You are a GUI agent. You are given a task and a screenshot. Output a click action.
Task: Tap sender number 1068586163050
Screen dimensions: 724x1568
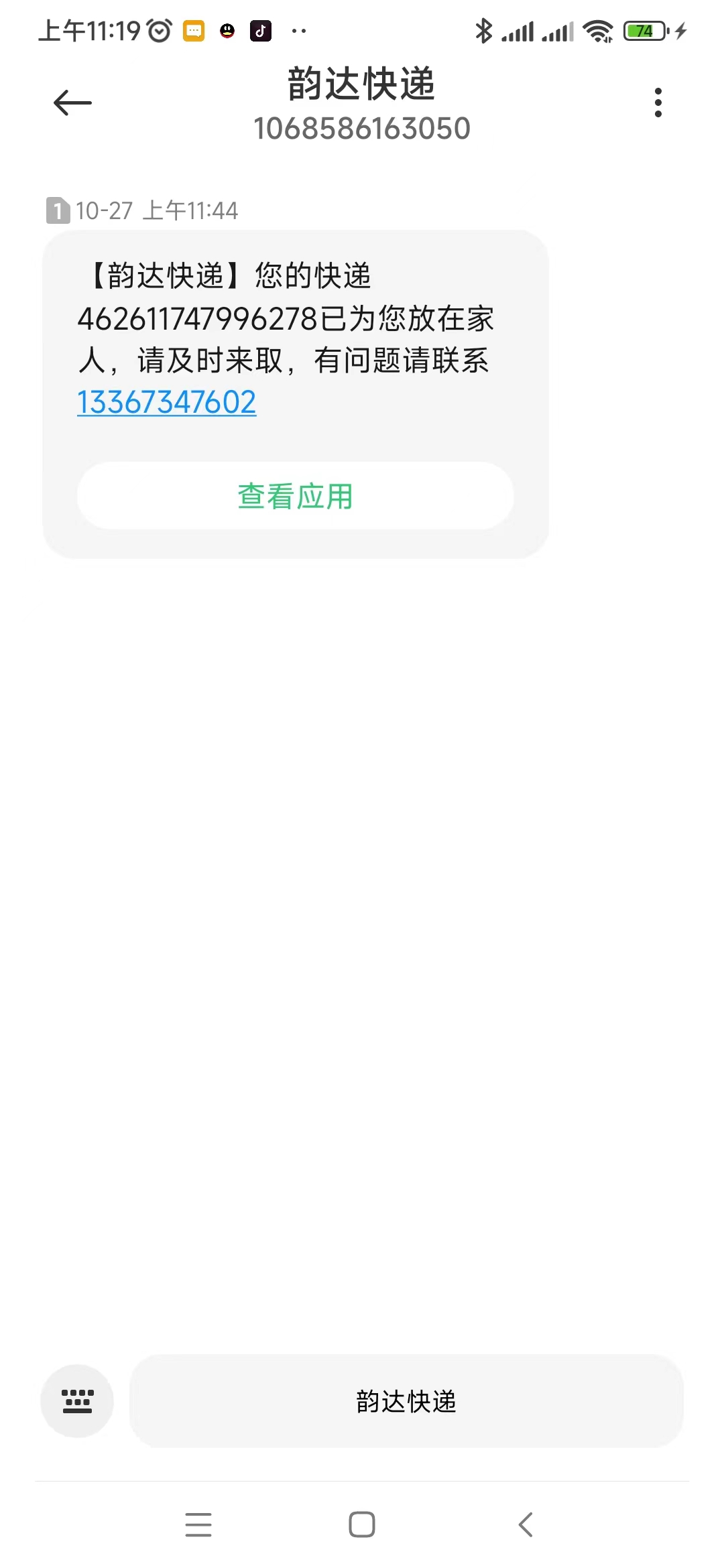[361, 129]
